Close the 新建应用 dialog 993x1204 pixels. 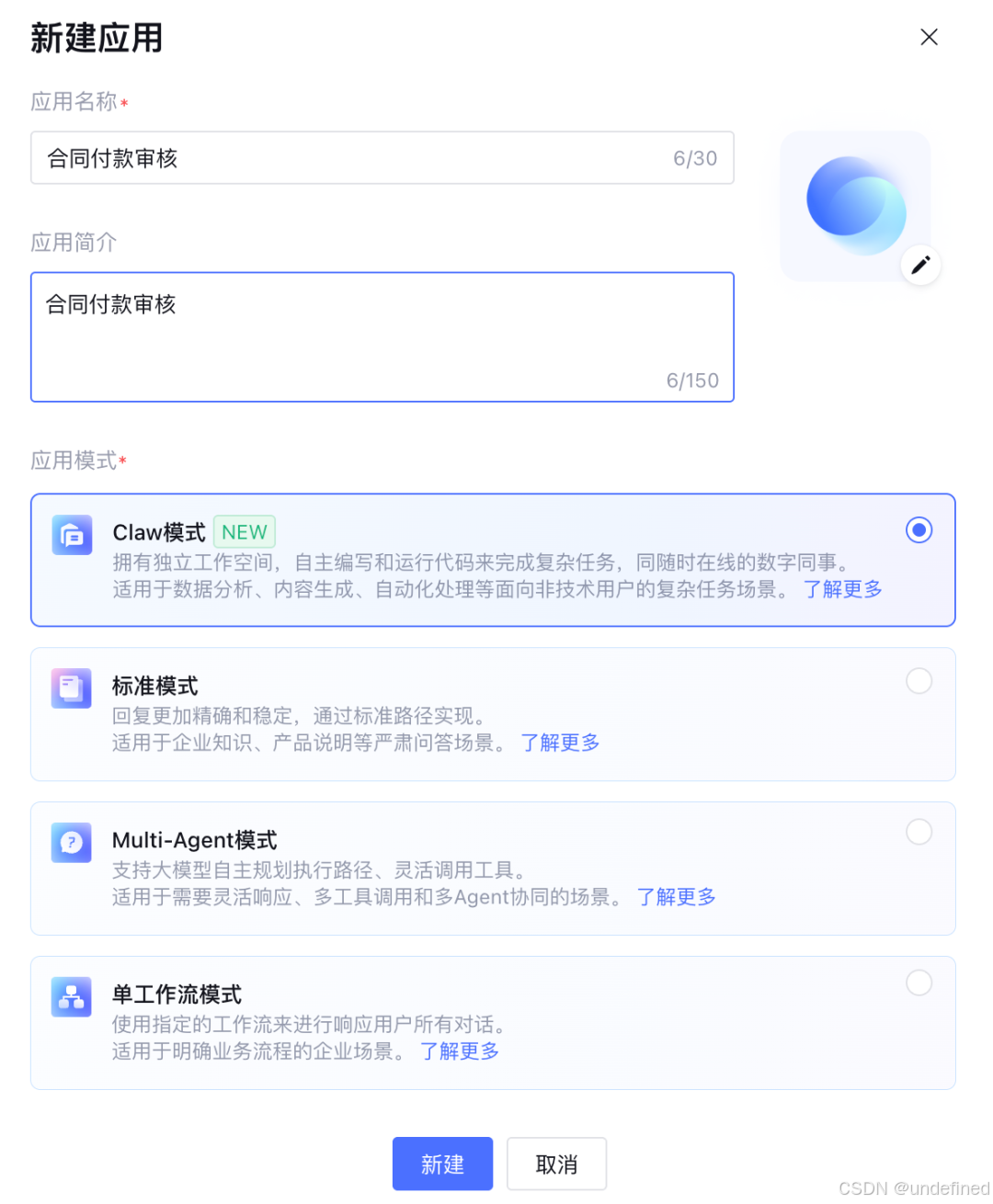929,37
